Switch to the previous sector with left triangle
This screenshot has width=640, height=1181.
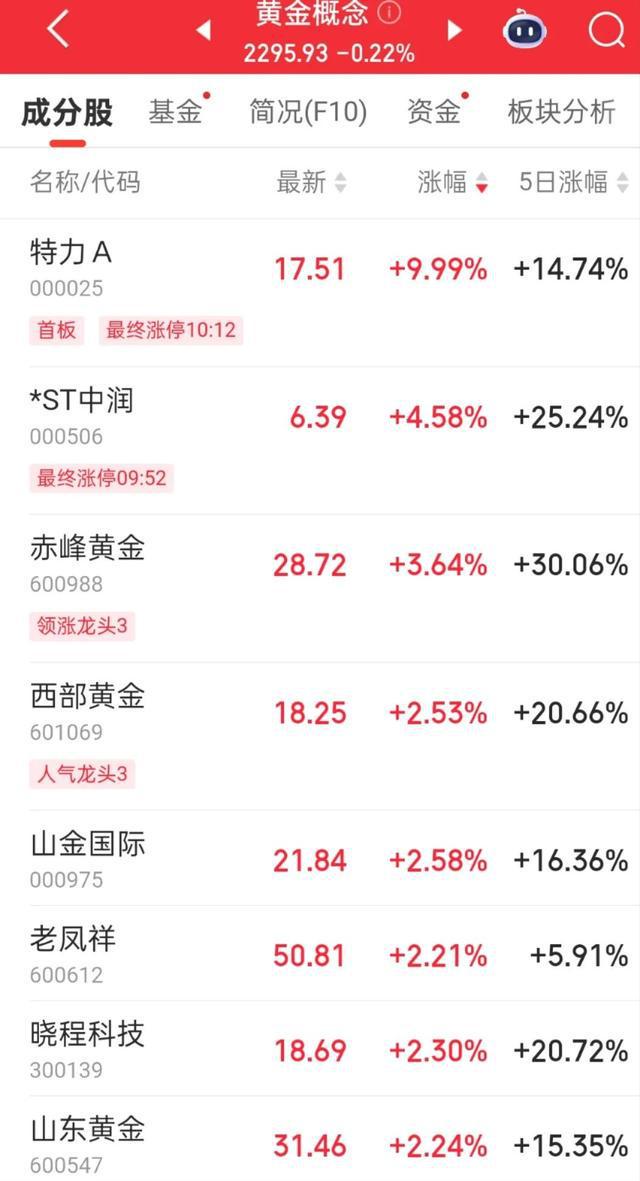coord(203,30)
